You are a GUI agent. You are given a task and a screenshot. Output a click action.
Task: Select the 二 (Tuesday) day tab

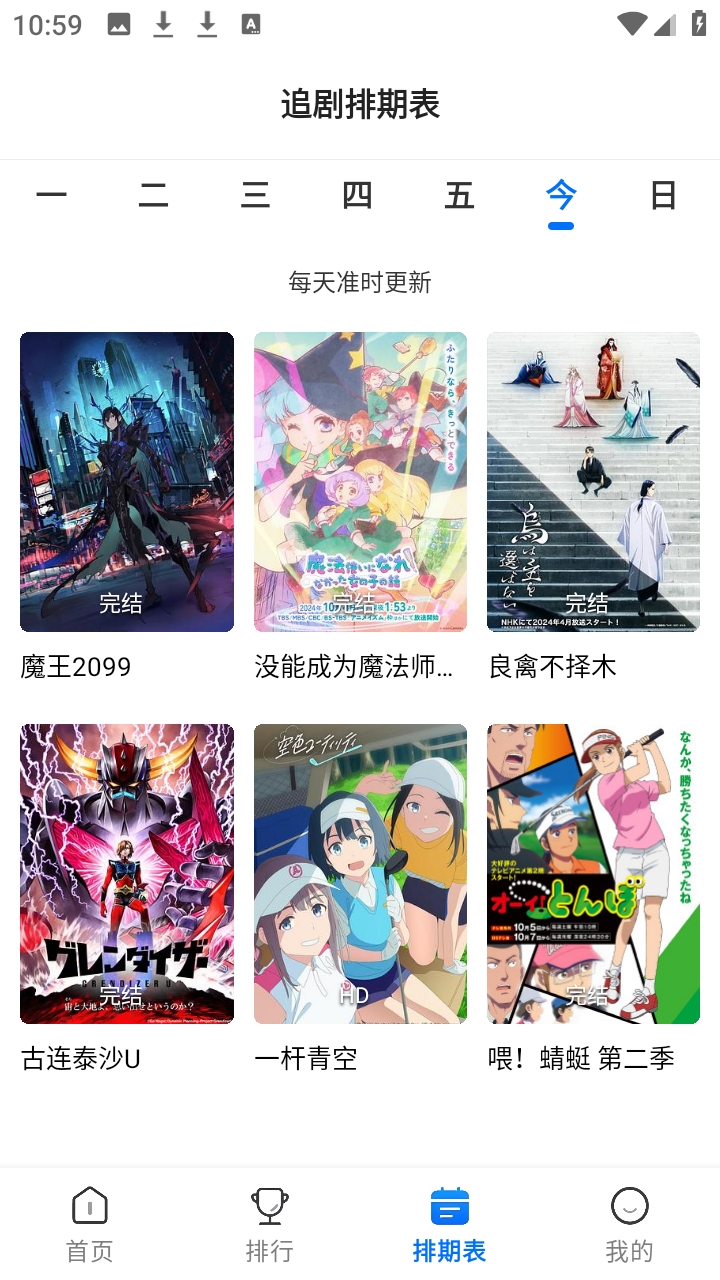coord(153,195)
